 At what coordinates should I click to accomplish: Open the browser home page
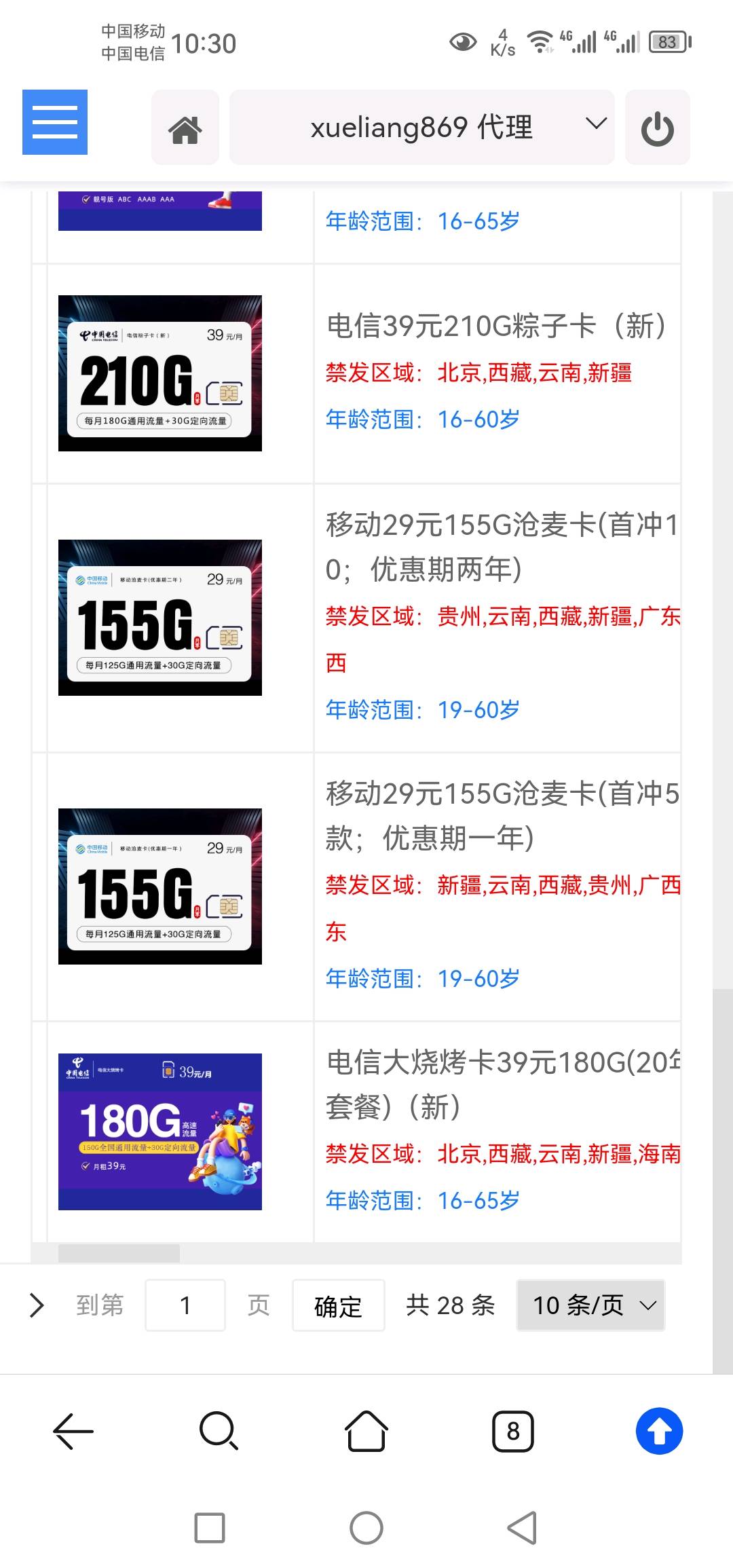tap(366, 1432)
